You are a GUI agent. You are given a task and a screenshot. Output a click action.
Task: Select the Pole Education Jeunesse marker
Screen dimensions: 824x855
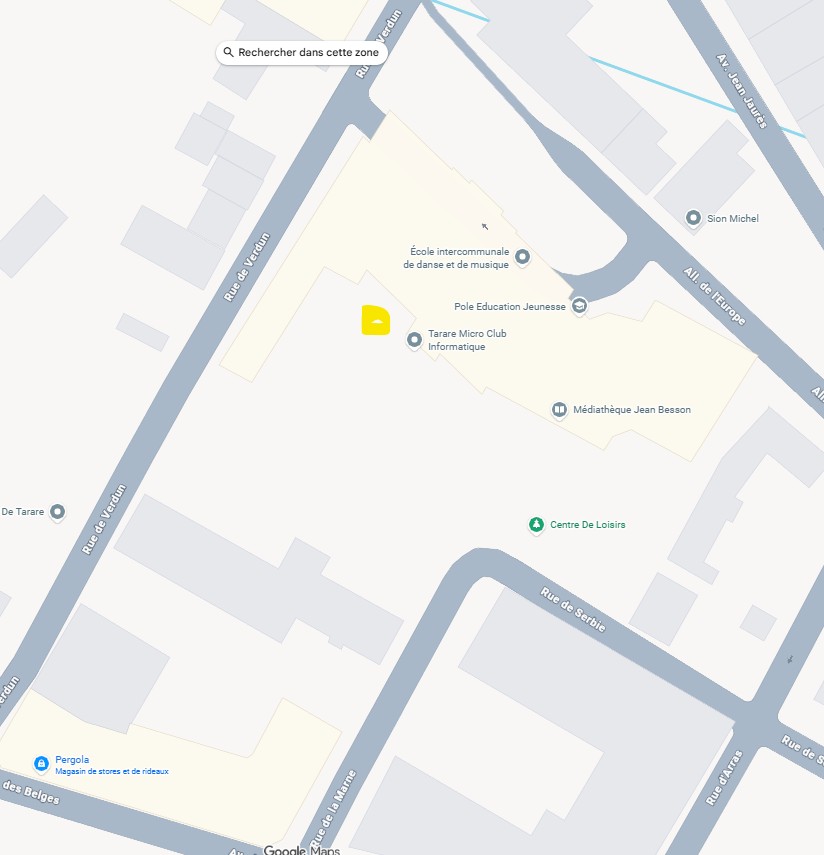point(579,305)
